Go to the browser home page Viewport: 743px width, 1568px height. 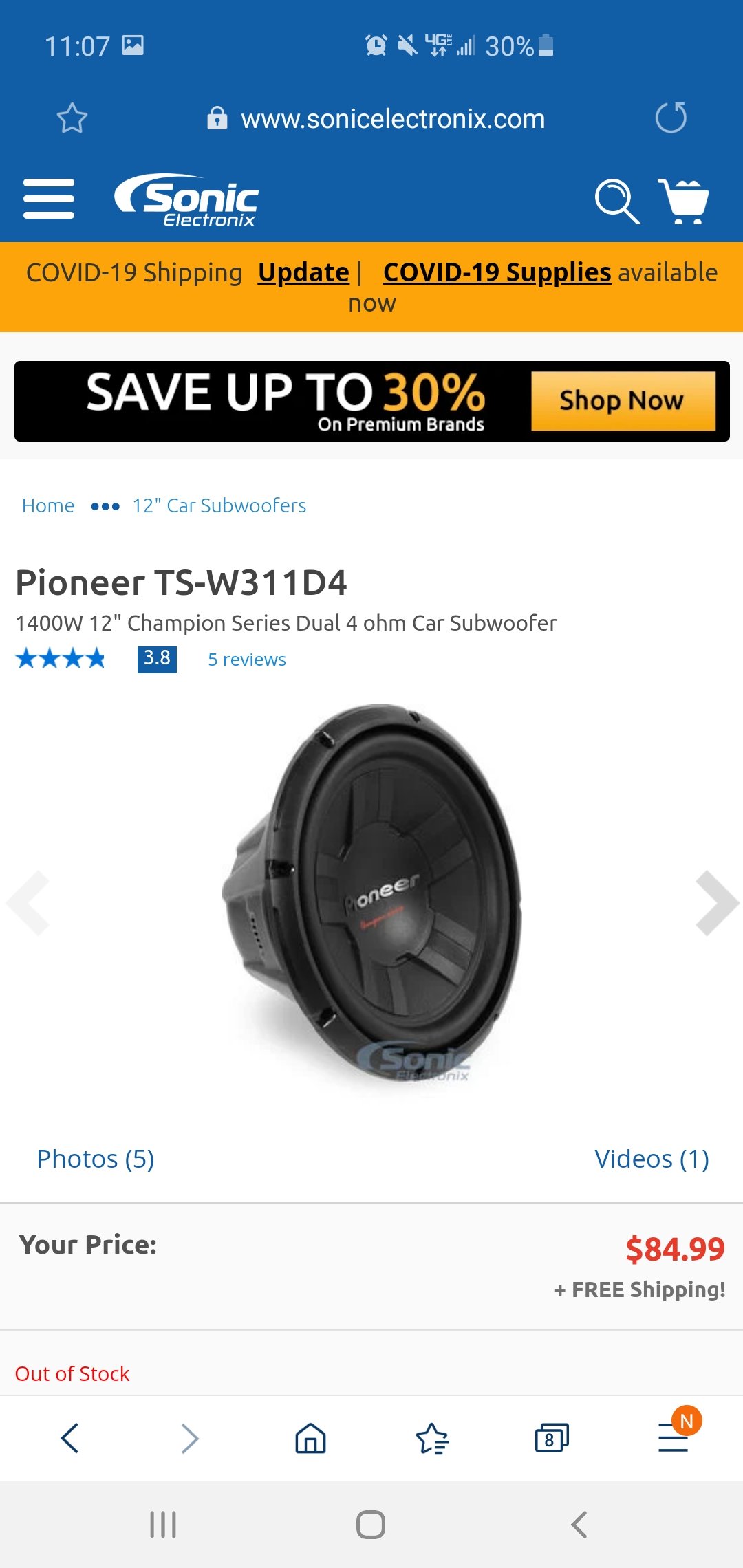click(310, 1438)
